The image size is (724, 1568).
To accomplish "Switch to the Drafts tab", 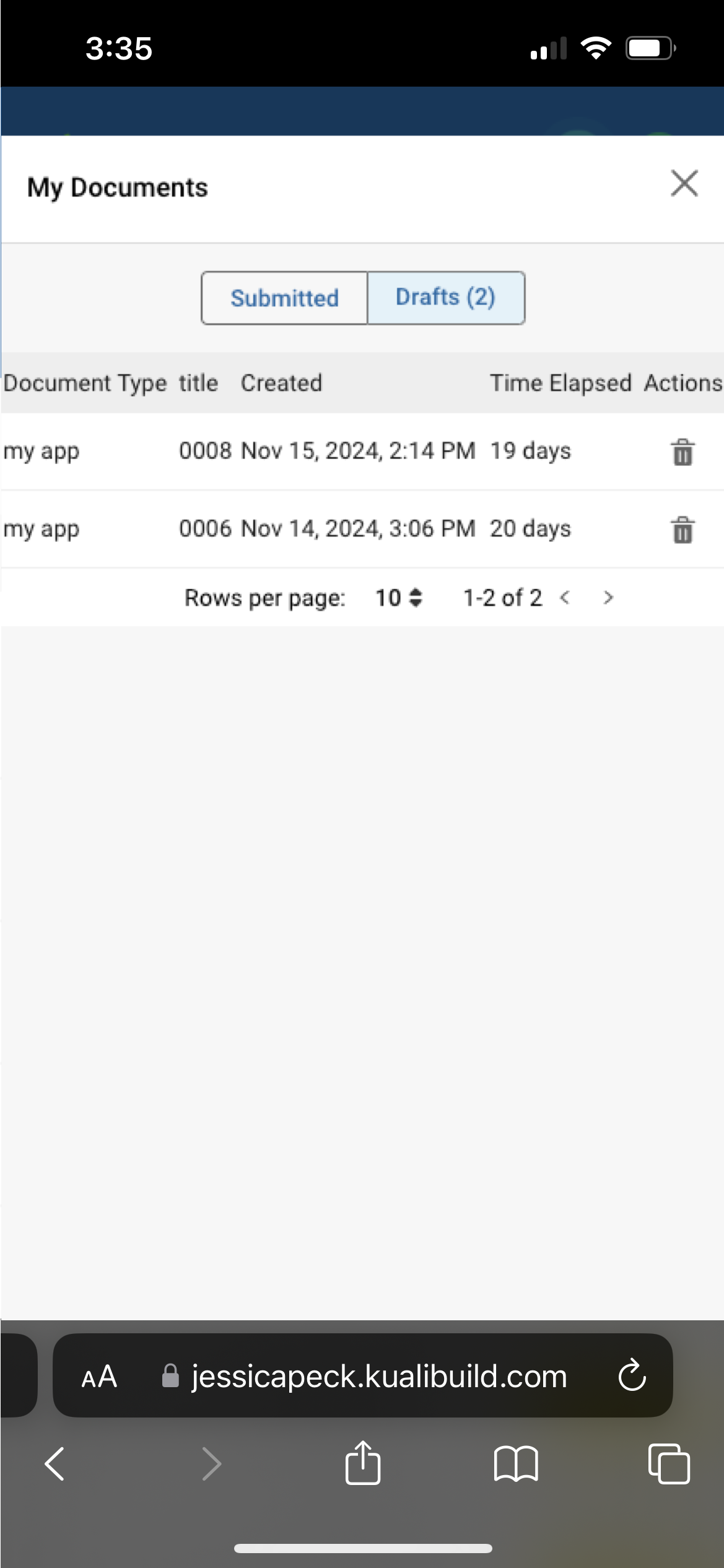I will point(445,298).
